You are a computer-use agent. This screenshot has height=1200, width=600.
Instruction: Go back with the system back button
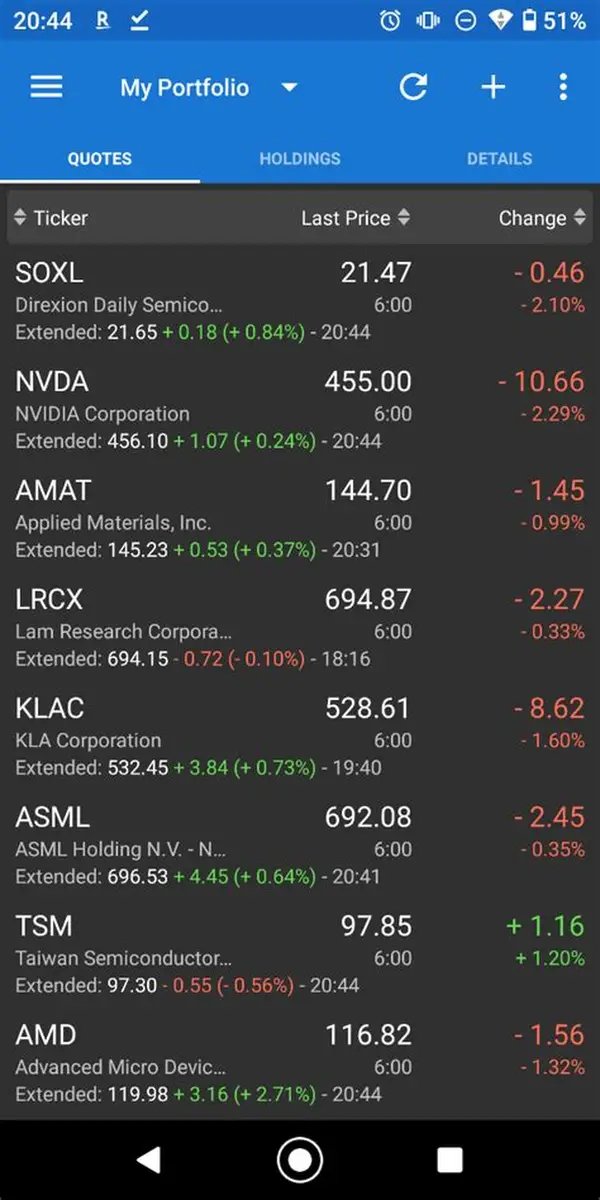tap(149, 1160)
